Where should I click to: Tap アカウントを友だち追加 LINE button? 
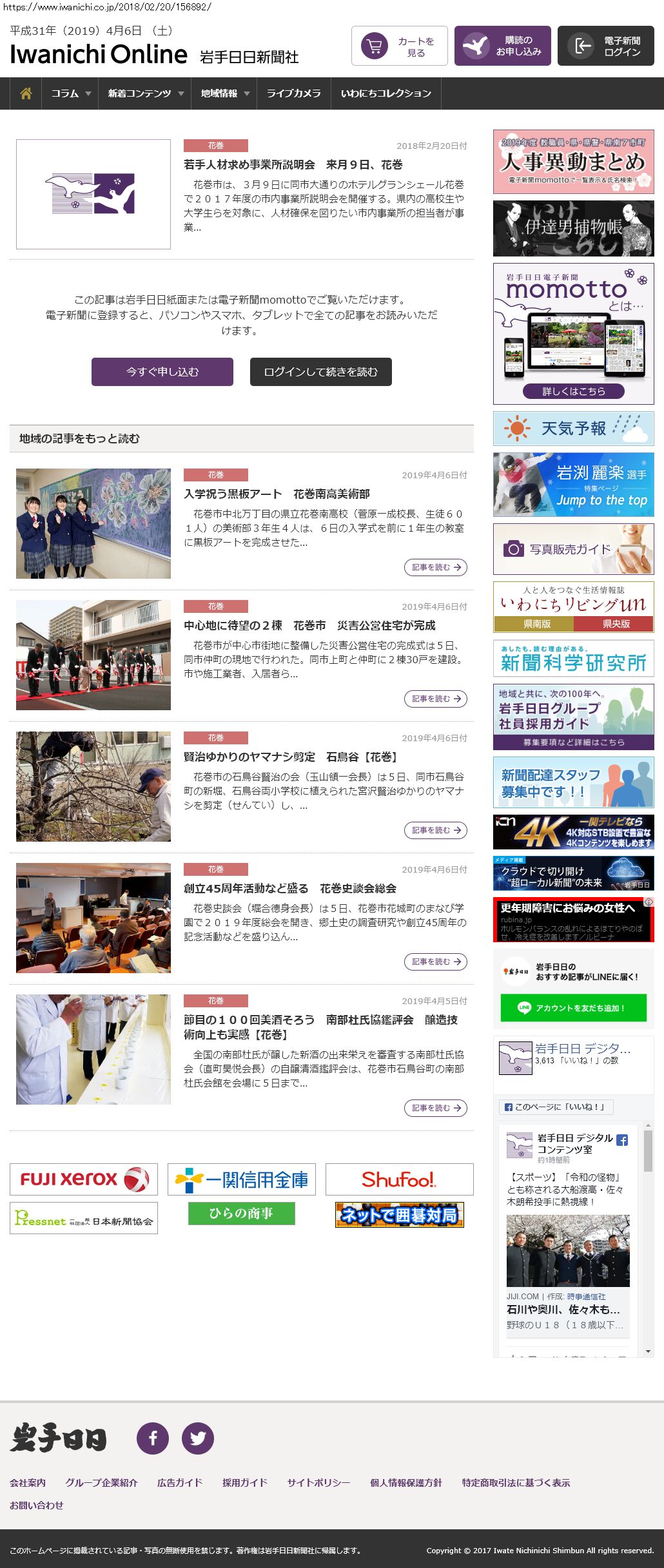(x=573, y=1008)
